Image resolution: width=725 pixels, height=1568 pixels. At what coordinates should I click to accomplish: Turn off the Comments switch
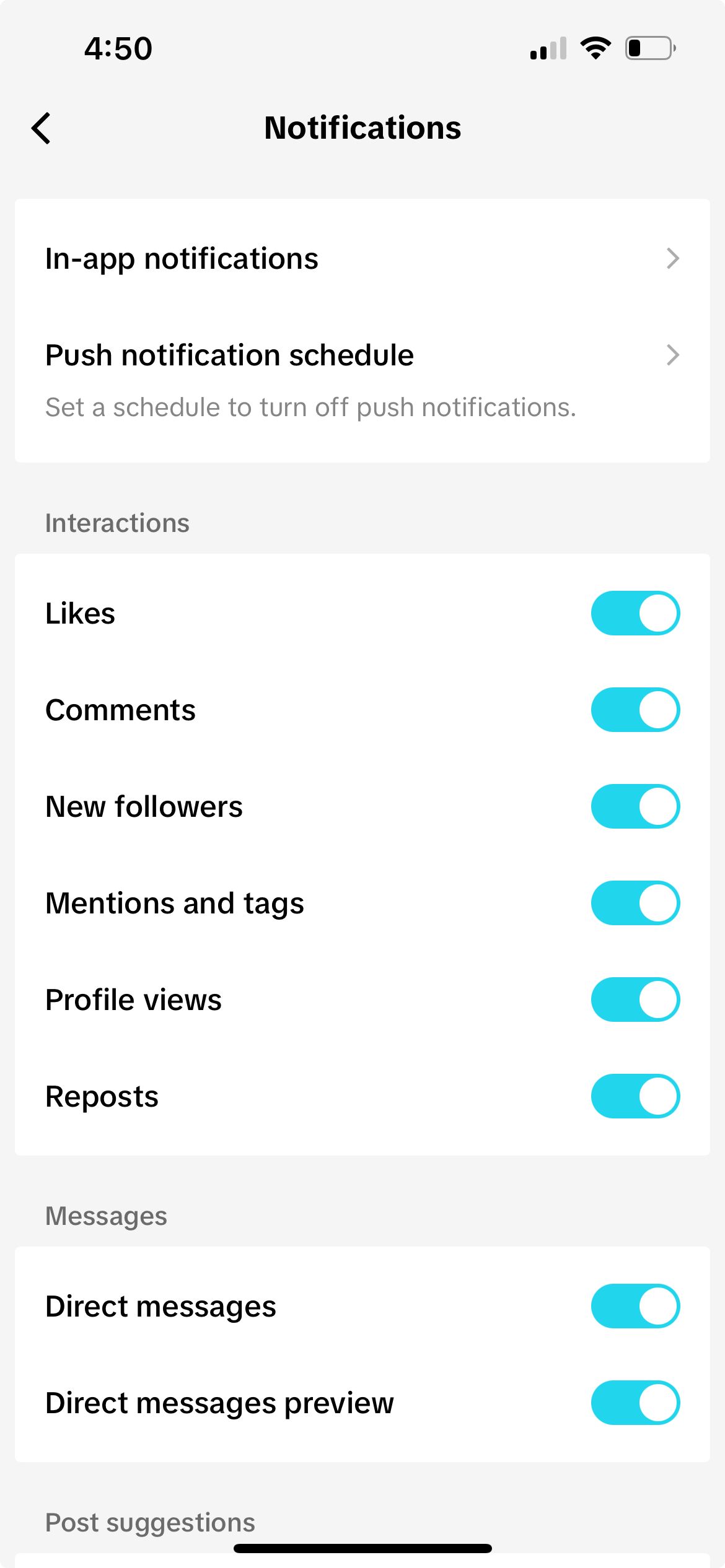(x=635, y=709)
